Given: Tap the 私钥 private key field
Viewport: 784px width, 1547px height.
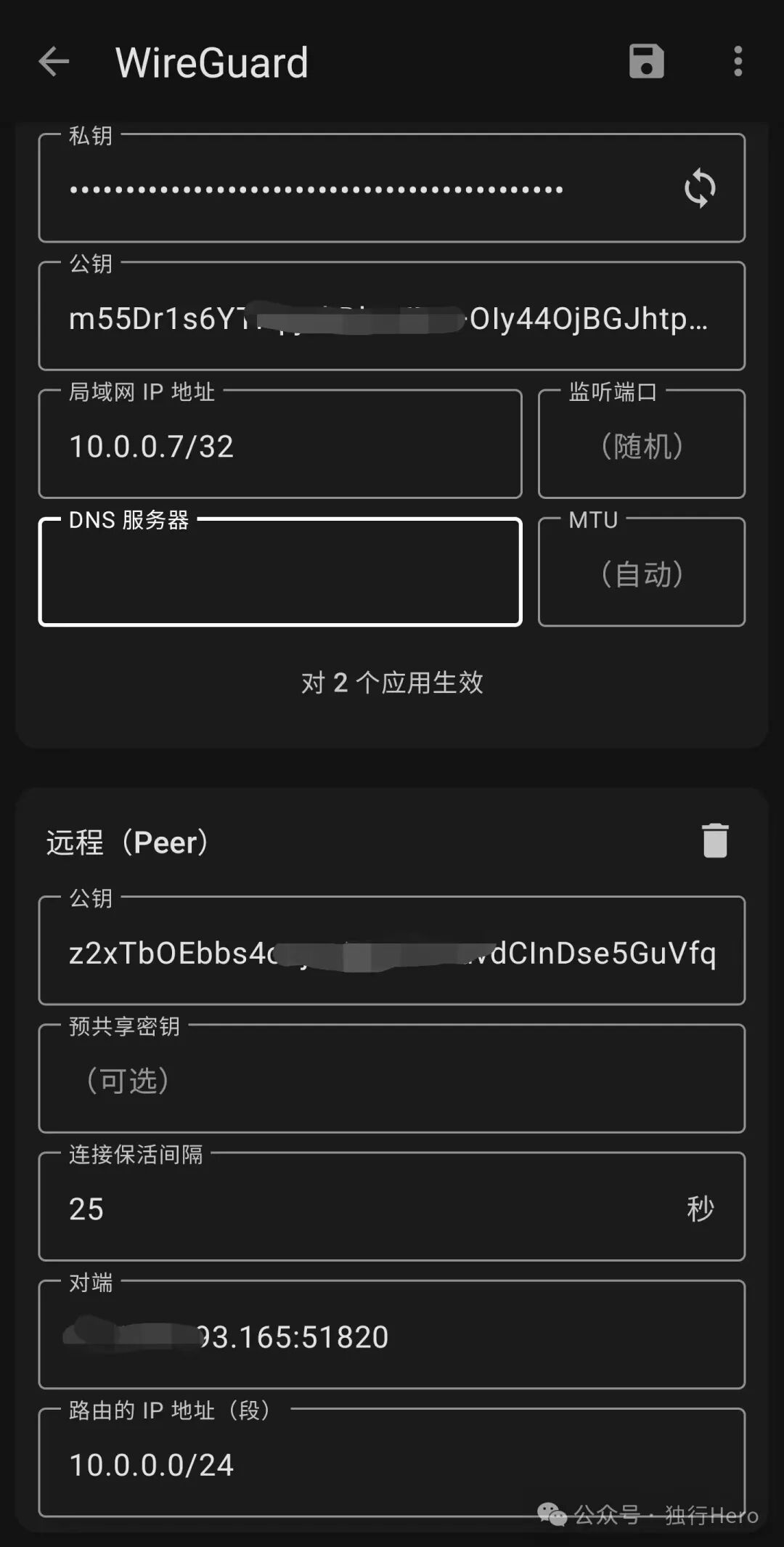Looking at the screenshot, I should point(348,189).
